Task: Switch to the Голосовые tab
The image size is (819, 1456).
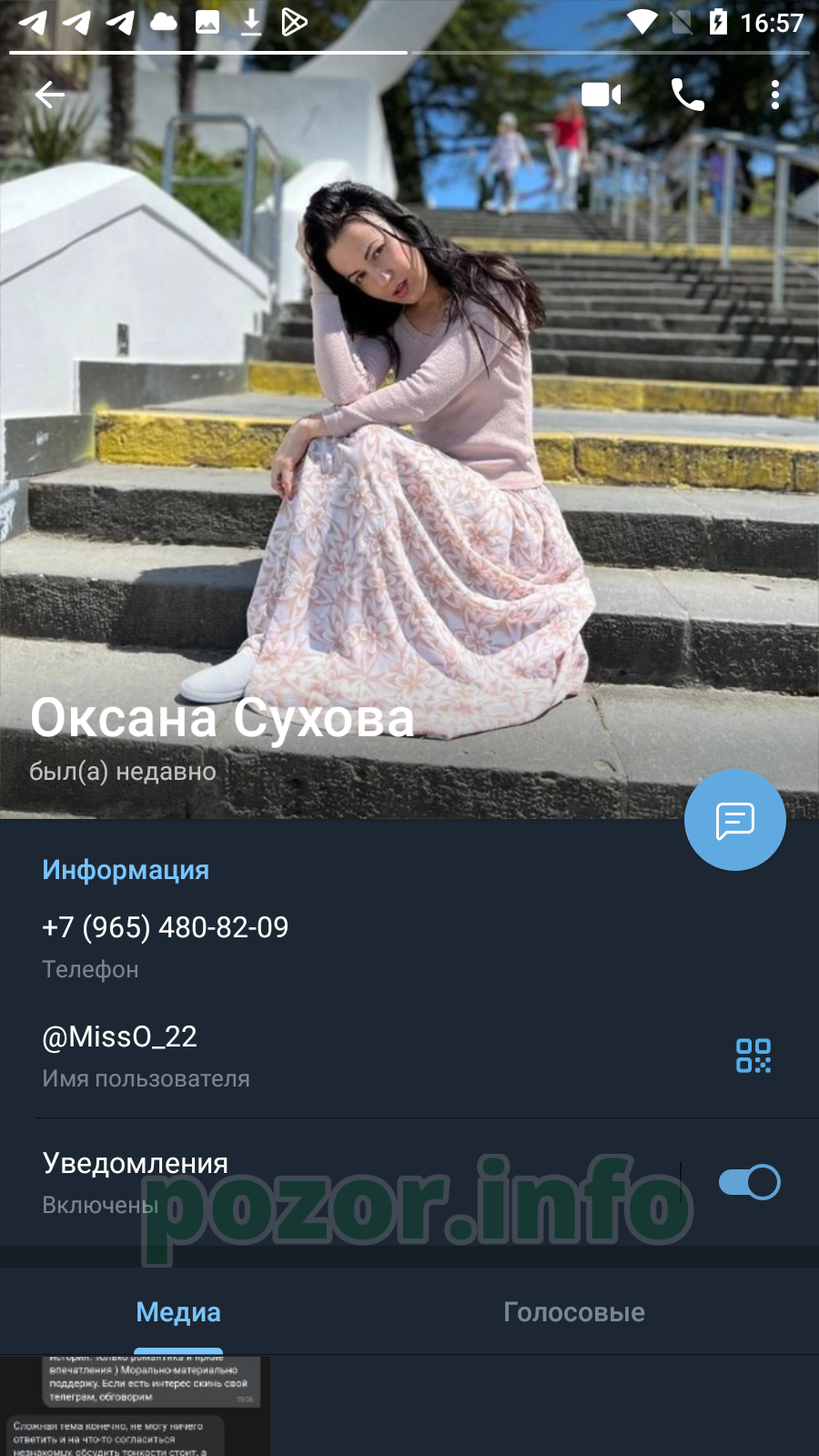Action: 574,1311
